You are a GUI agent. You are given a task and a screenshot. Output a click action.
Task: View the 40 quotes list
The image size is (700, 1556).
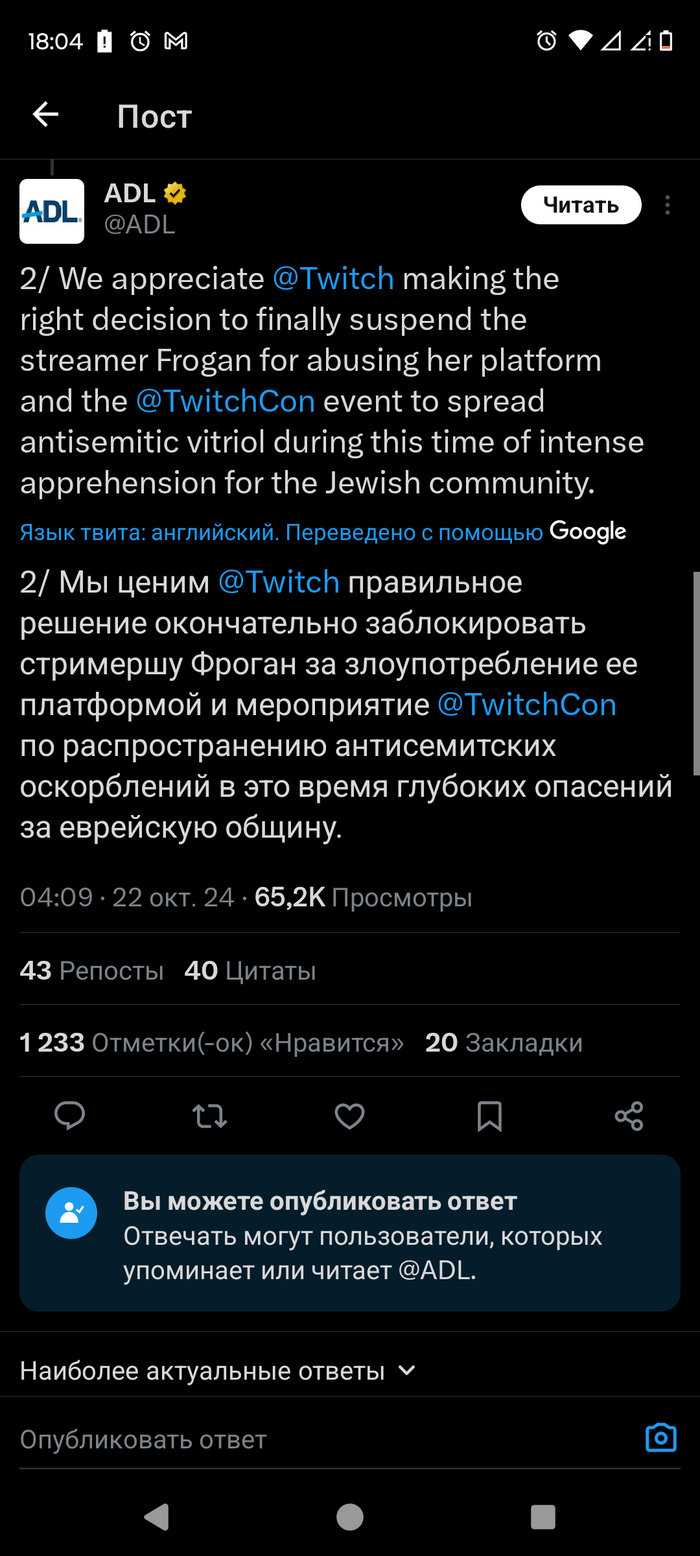coord(250,970)
